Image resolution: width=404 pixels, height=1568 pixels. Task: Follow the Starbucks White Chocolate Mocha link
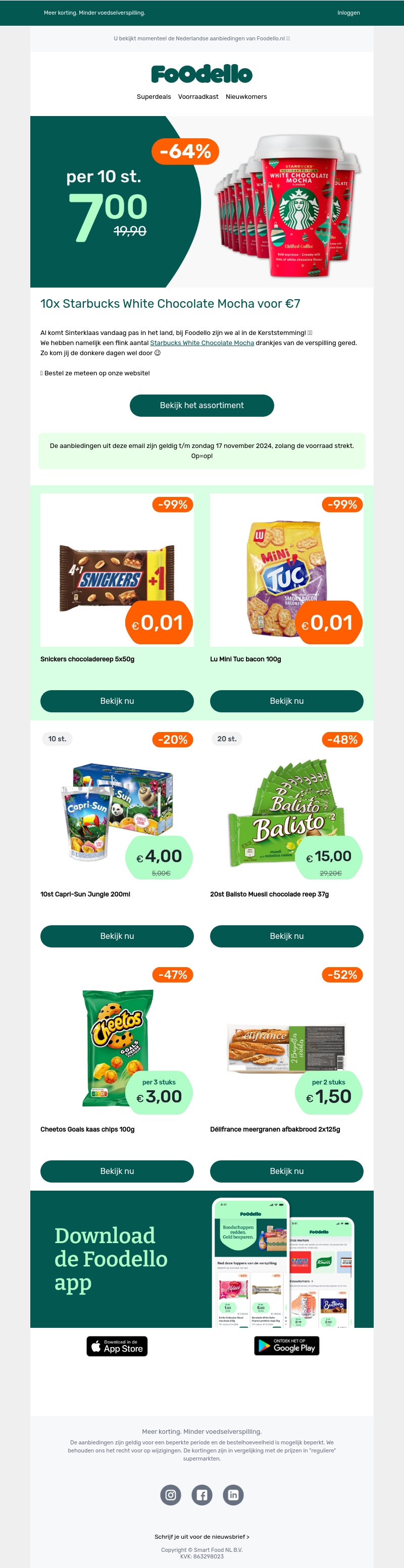(x=201, y=343)
